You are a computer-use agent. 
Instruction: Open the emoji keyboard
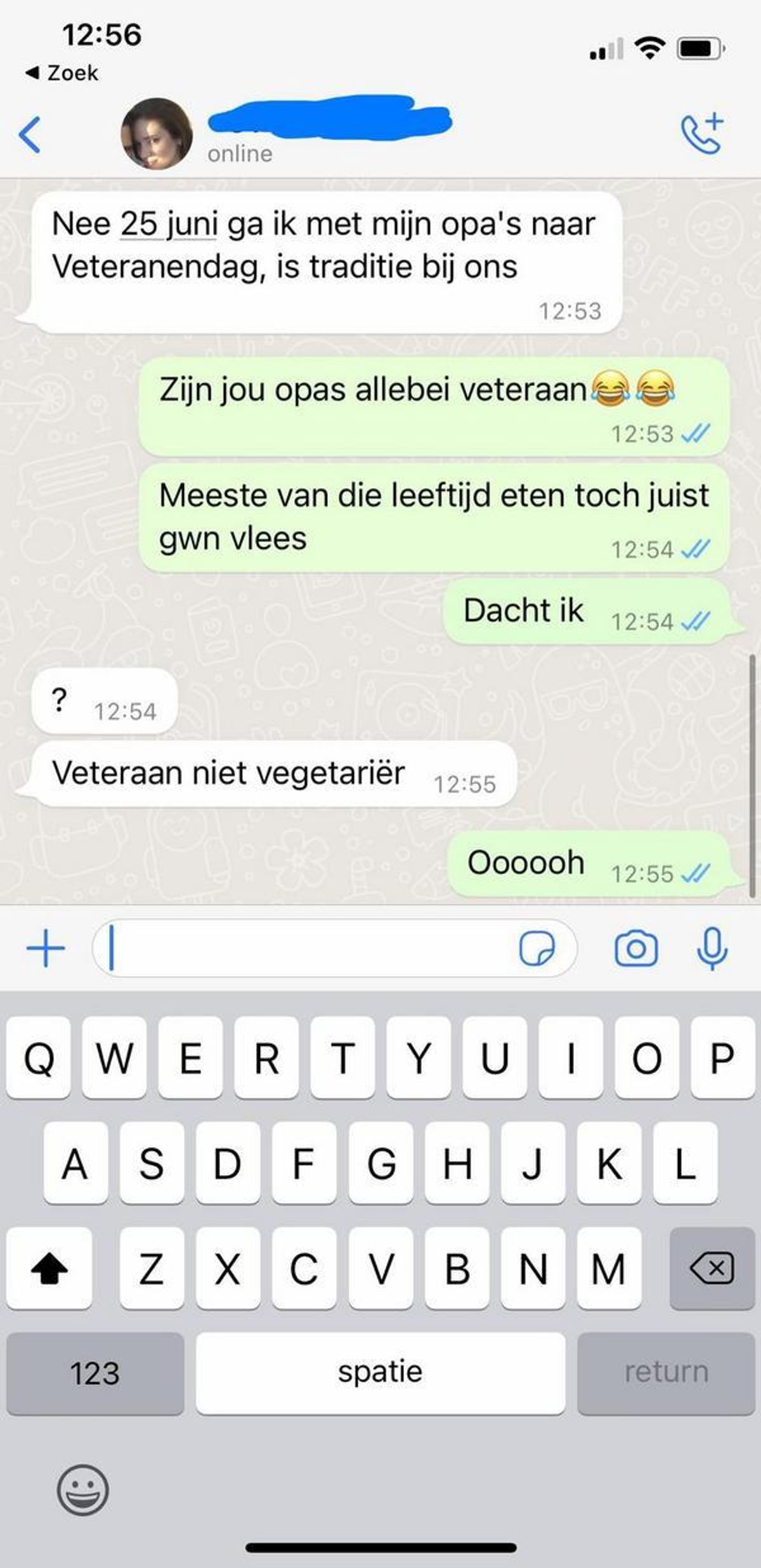(x=82, y=1490)
